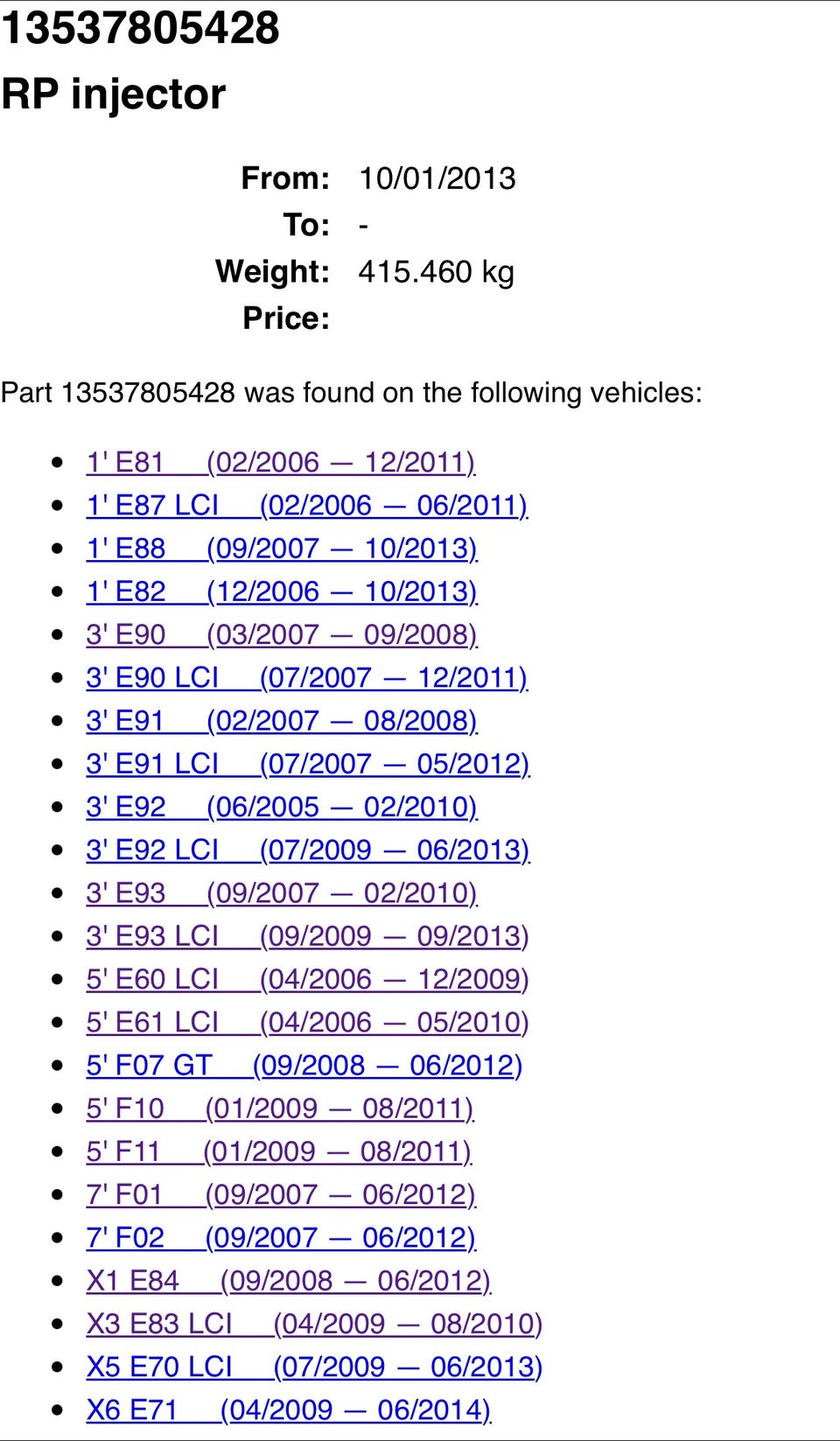Open the 7' F01 vehicle link
Viewport: 840px width, 1441px height.
(280, 1194)
